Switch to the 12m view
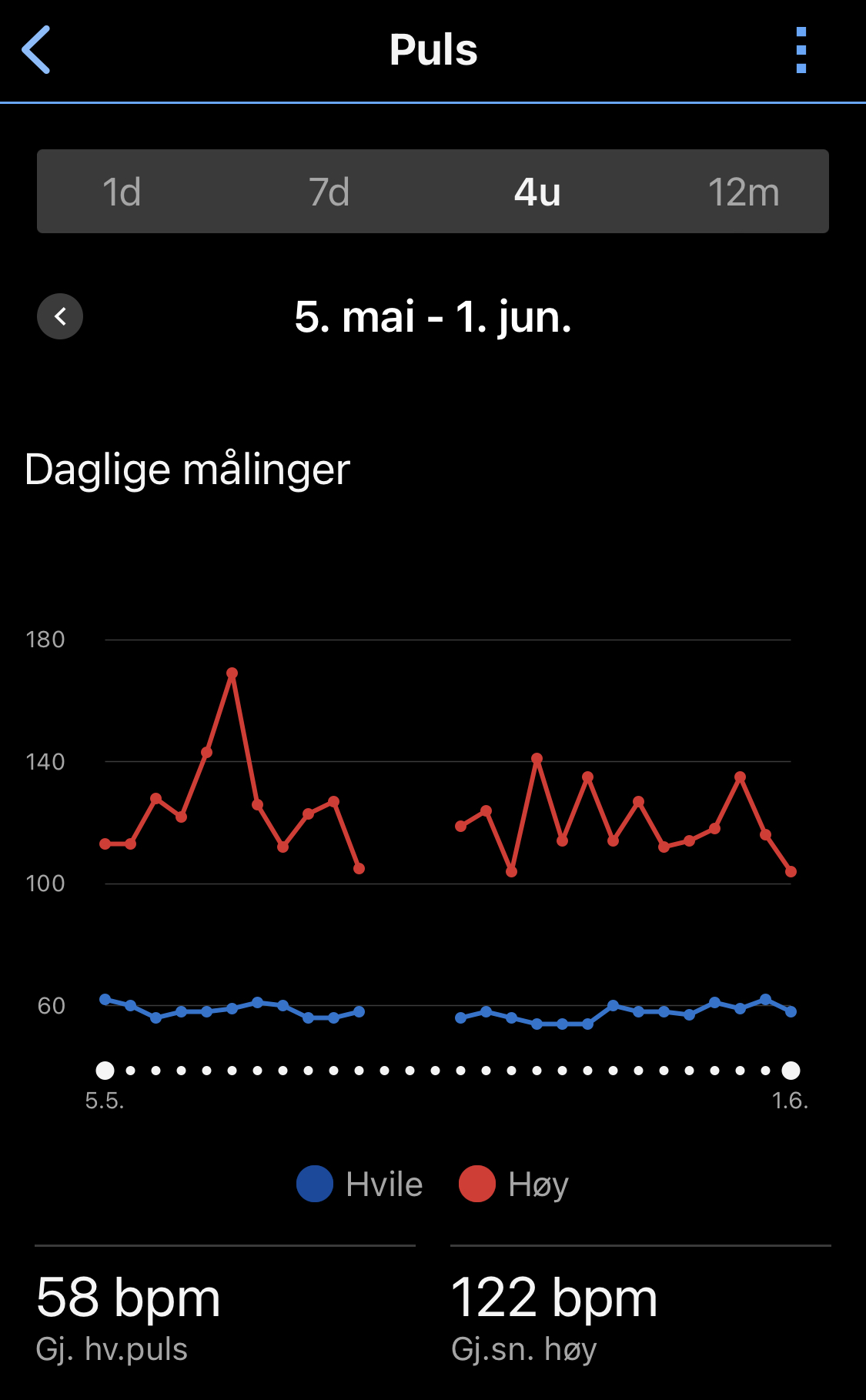Image resolution: width=866 pixels, height=1400 pixels. click(x=743, y=192)
